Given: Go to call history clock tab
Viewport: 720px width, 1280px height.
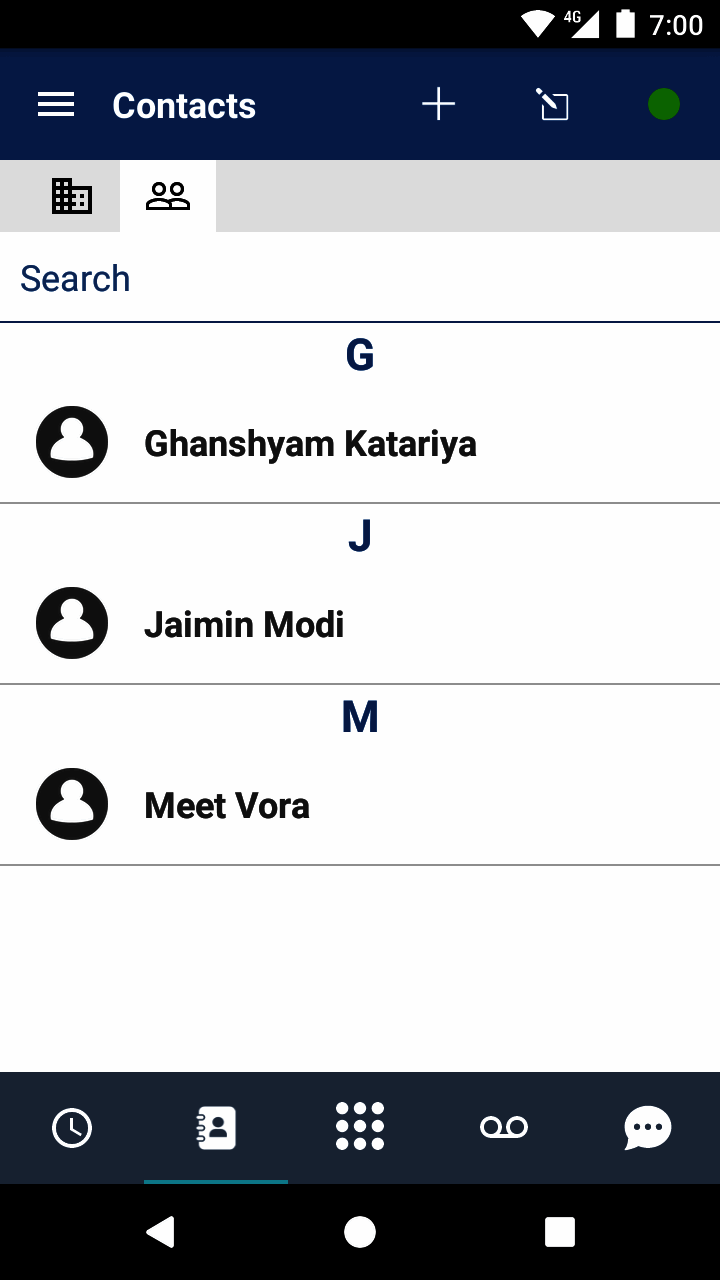Looking at the screenshot, I should (72, 1128).
